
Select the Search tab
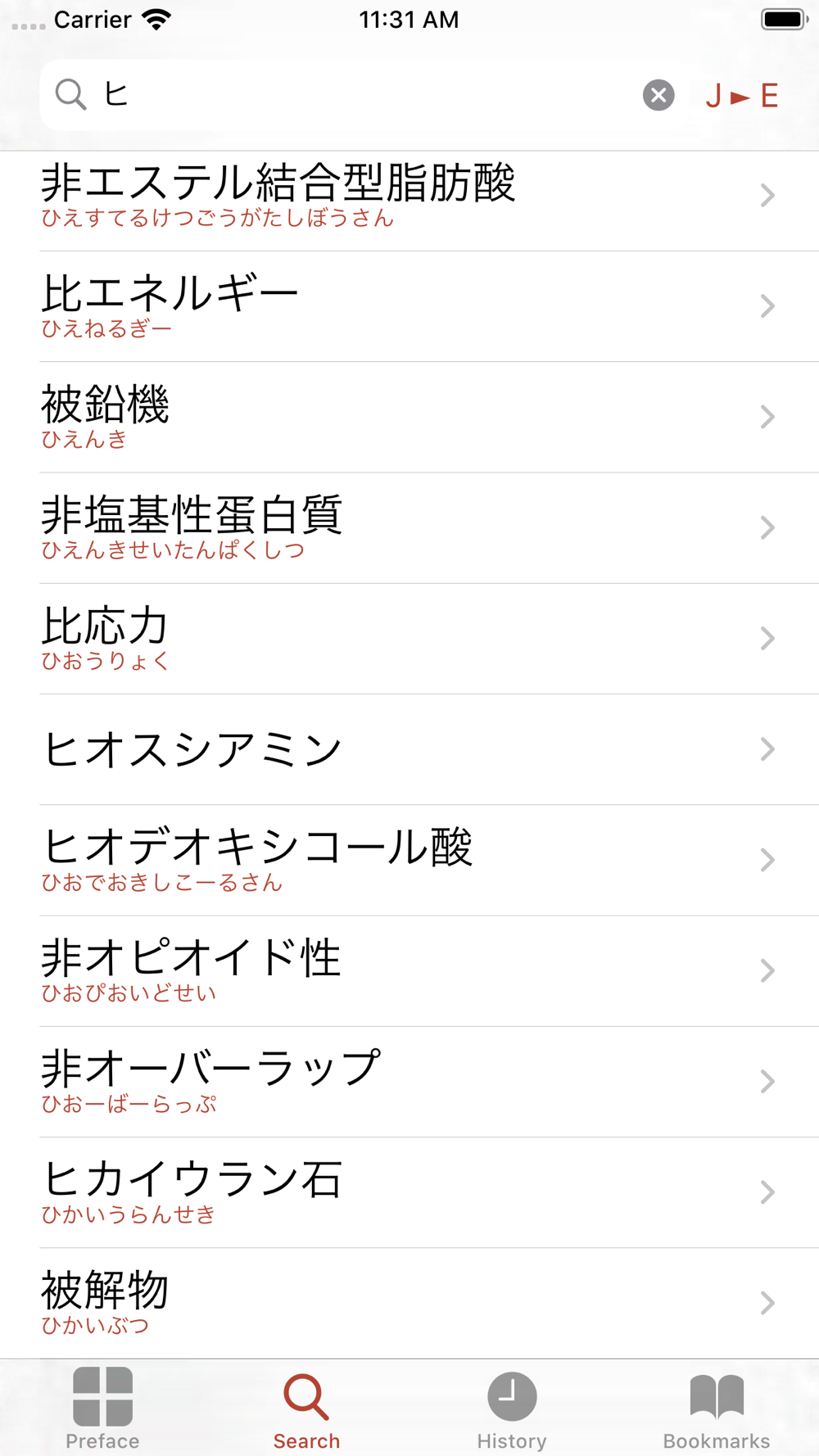pos(307,1409)
